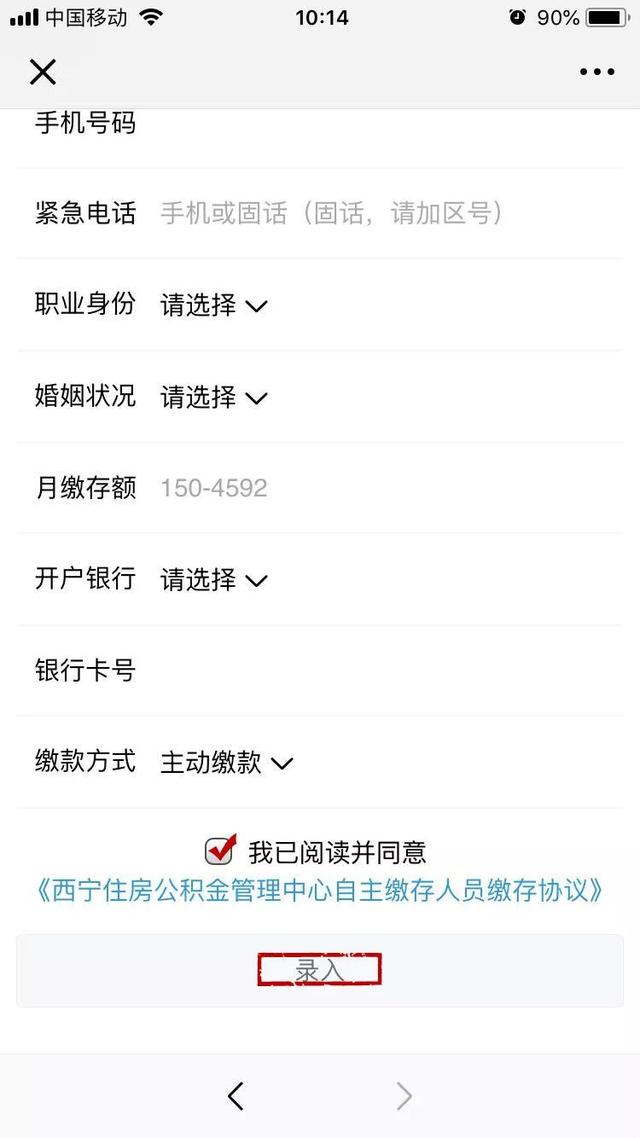The image size is (640, 1138).
Task: Open the 西宁住房公积金管理中心自主缴存人员缴存协议 link
Action: coord(319,891)
